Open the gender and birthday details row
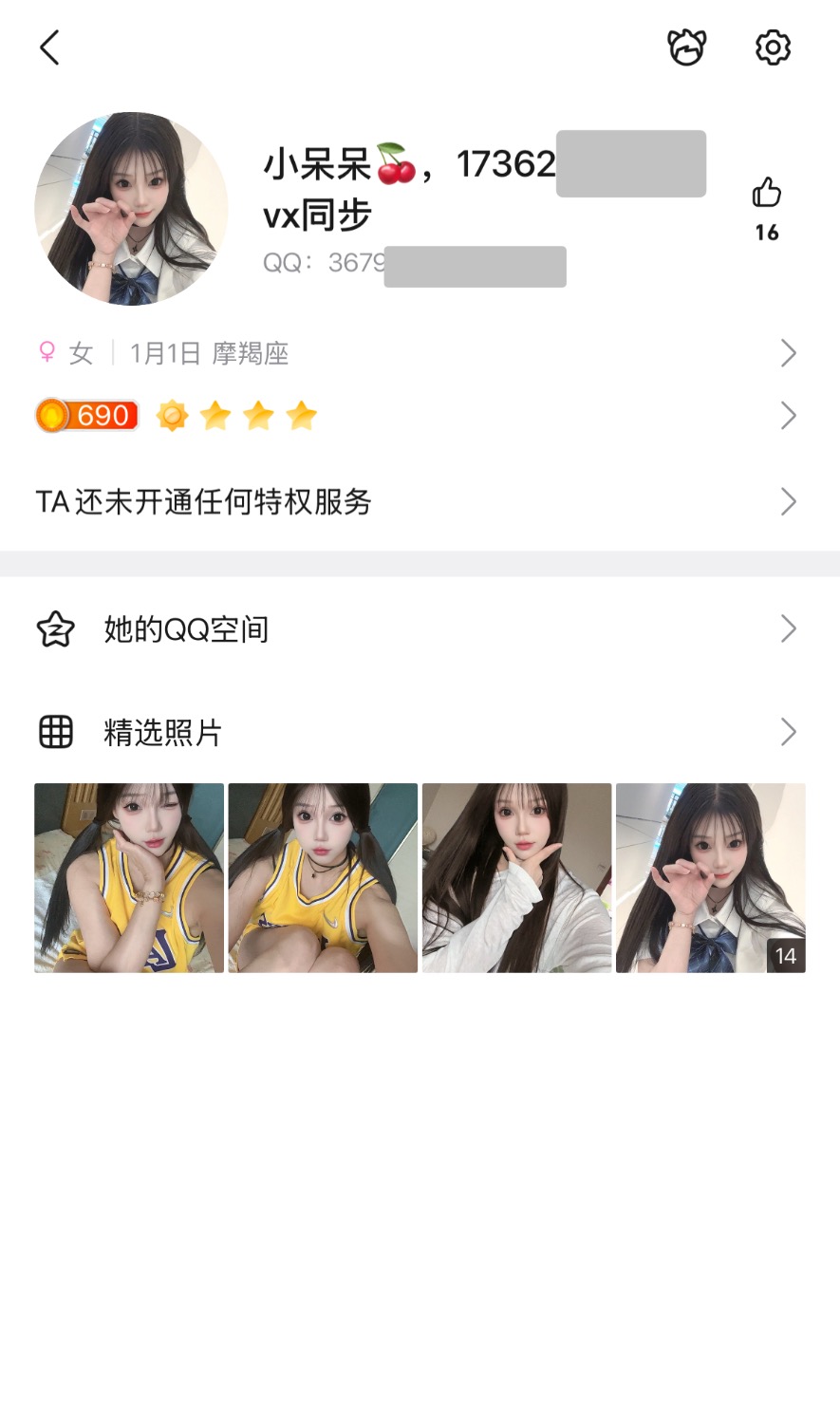 tap(418, 354)
